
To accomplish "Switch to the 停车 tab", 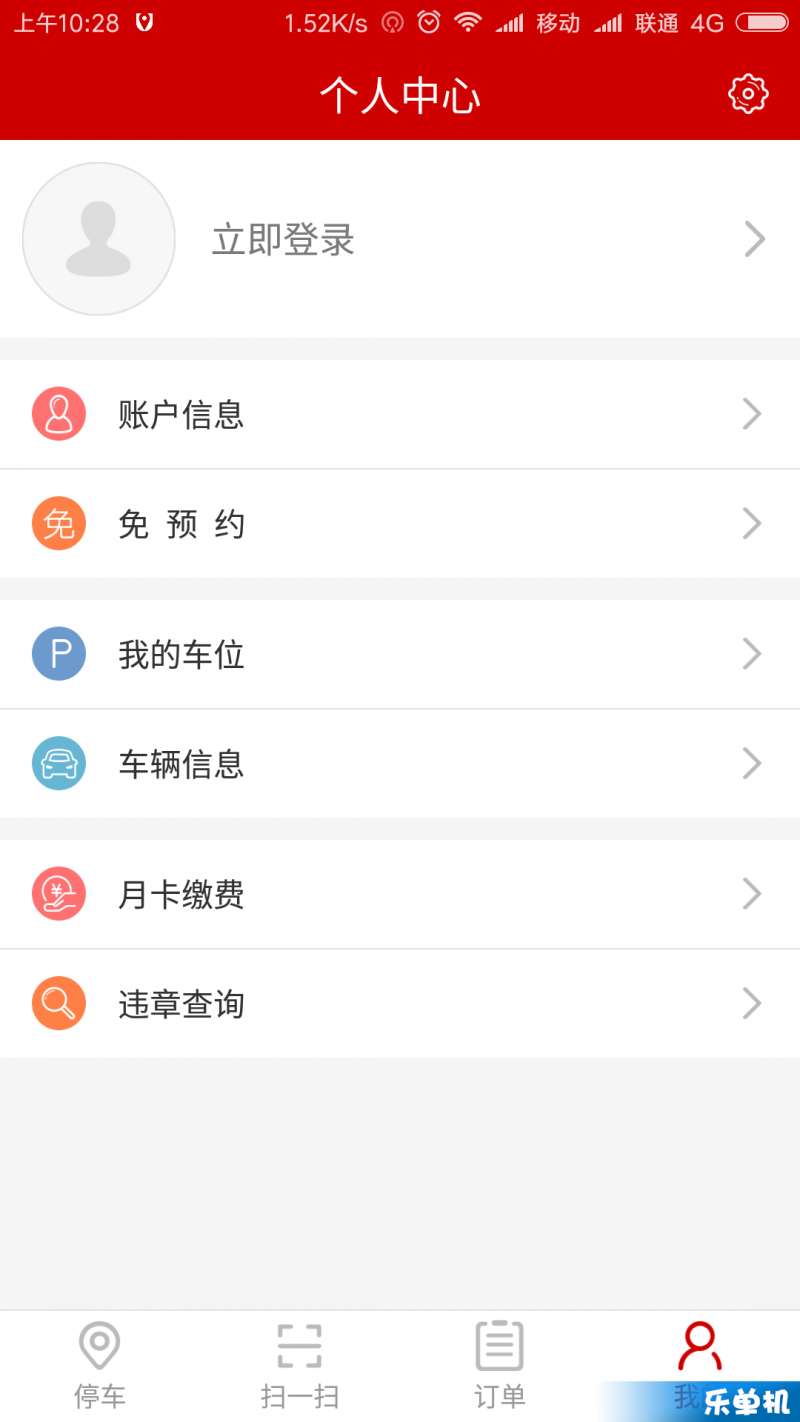I will coord(100,1366).
